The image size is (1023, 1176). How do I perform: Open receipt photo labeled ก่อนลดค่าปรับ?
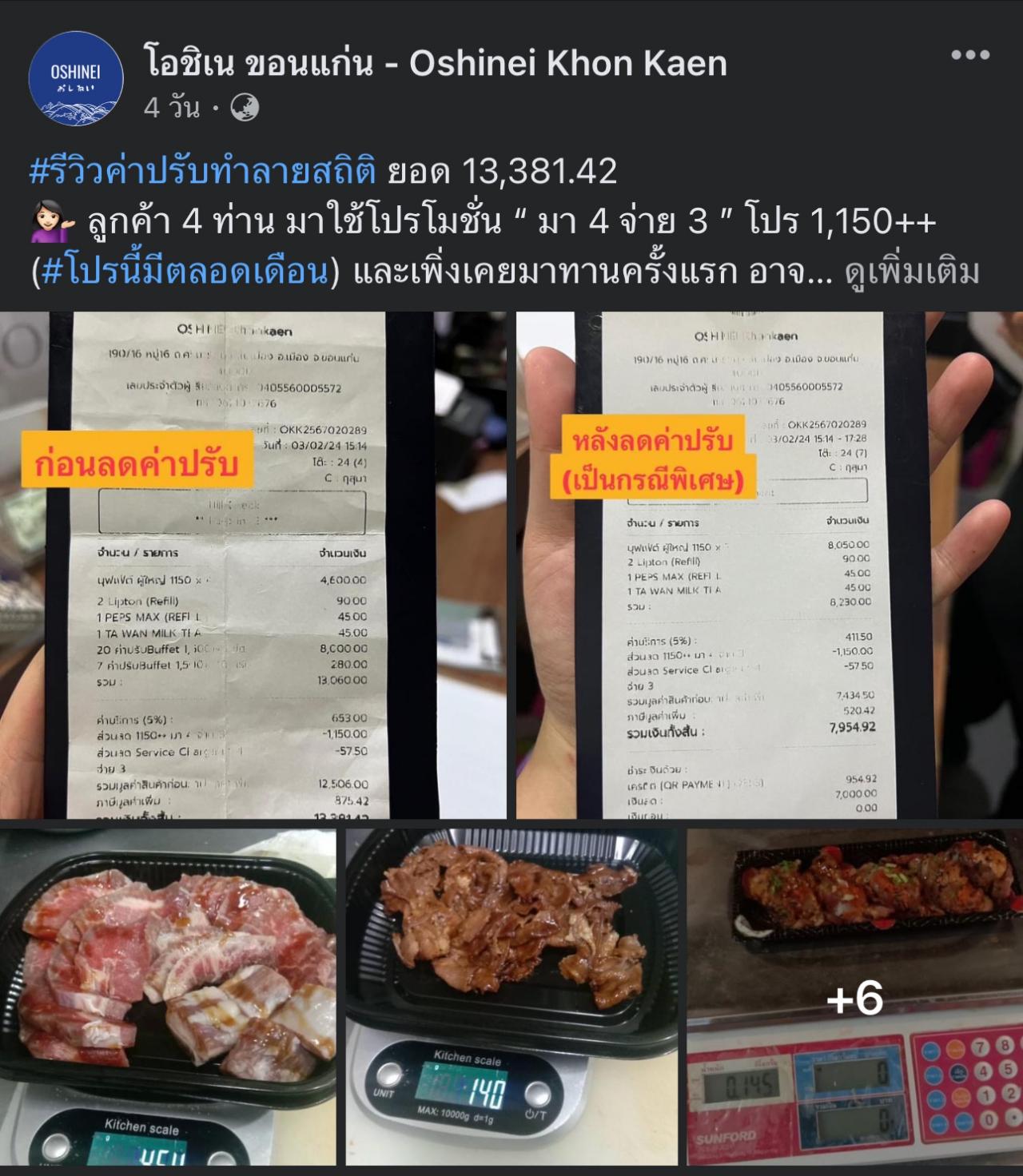(252, 565)
